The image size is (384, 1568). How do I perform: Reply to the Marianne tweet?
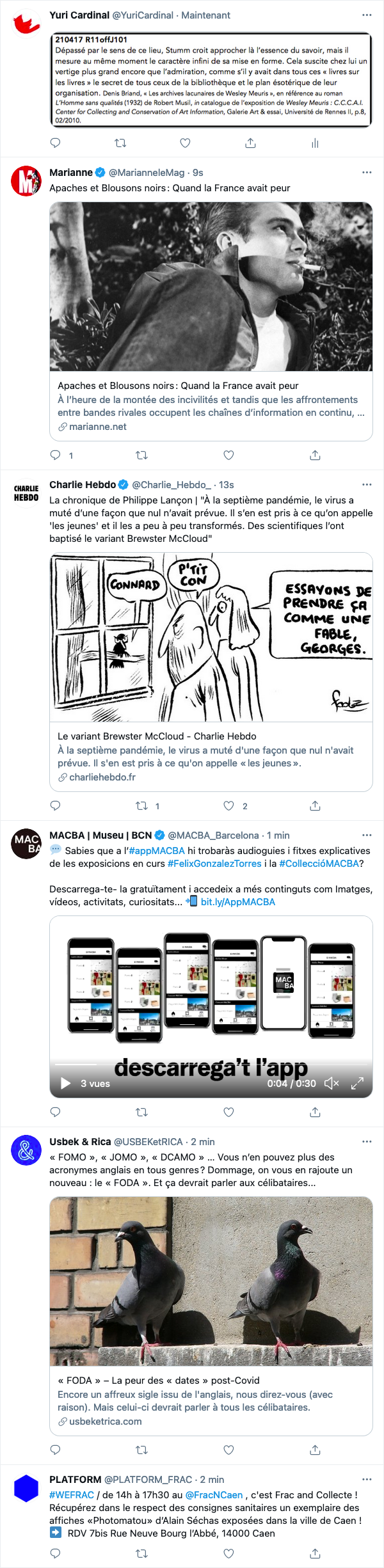point(56,455)
